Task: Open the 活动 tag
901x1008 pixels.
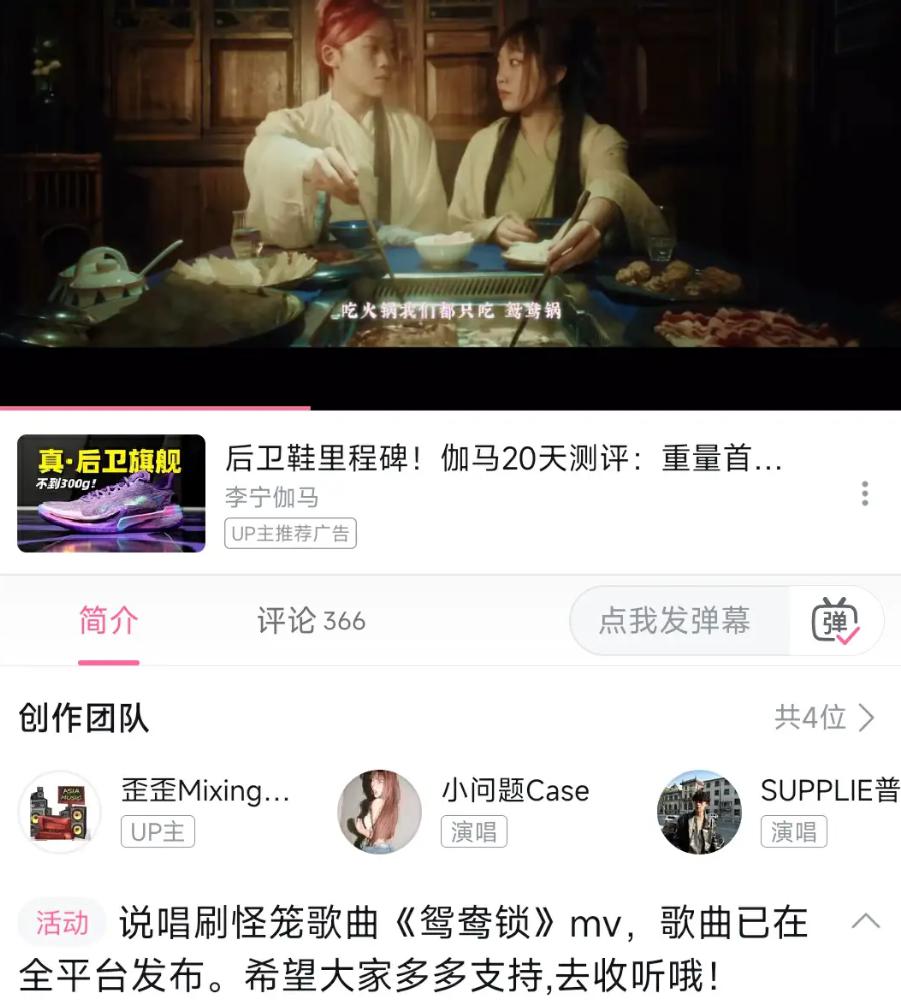Action: [x=62, y=923]
